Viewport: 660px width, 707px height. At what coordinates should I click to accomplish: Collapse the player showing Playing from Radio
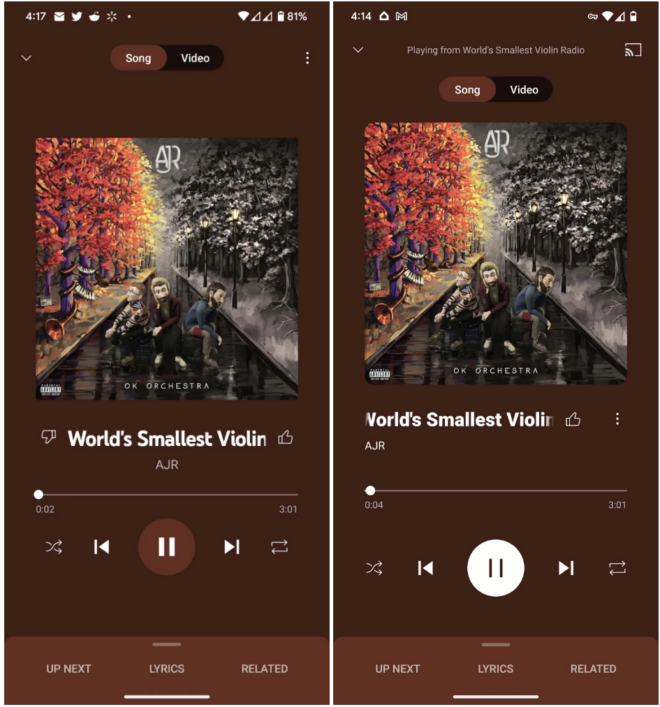(x=358, y=50)
